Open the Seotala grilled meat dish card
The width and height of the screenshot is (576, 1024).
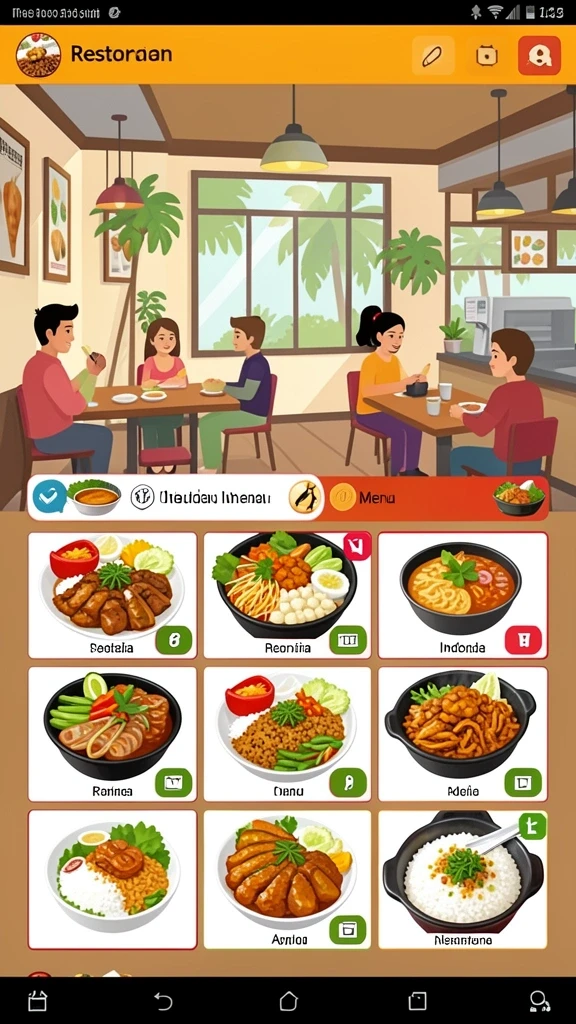[112, 595]
